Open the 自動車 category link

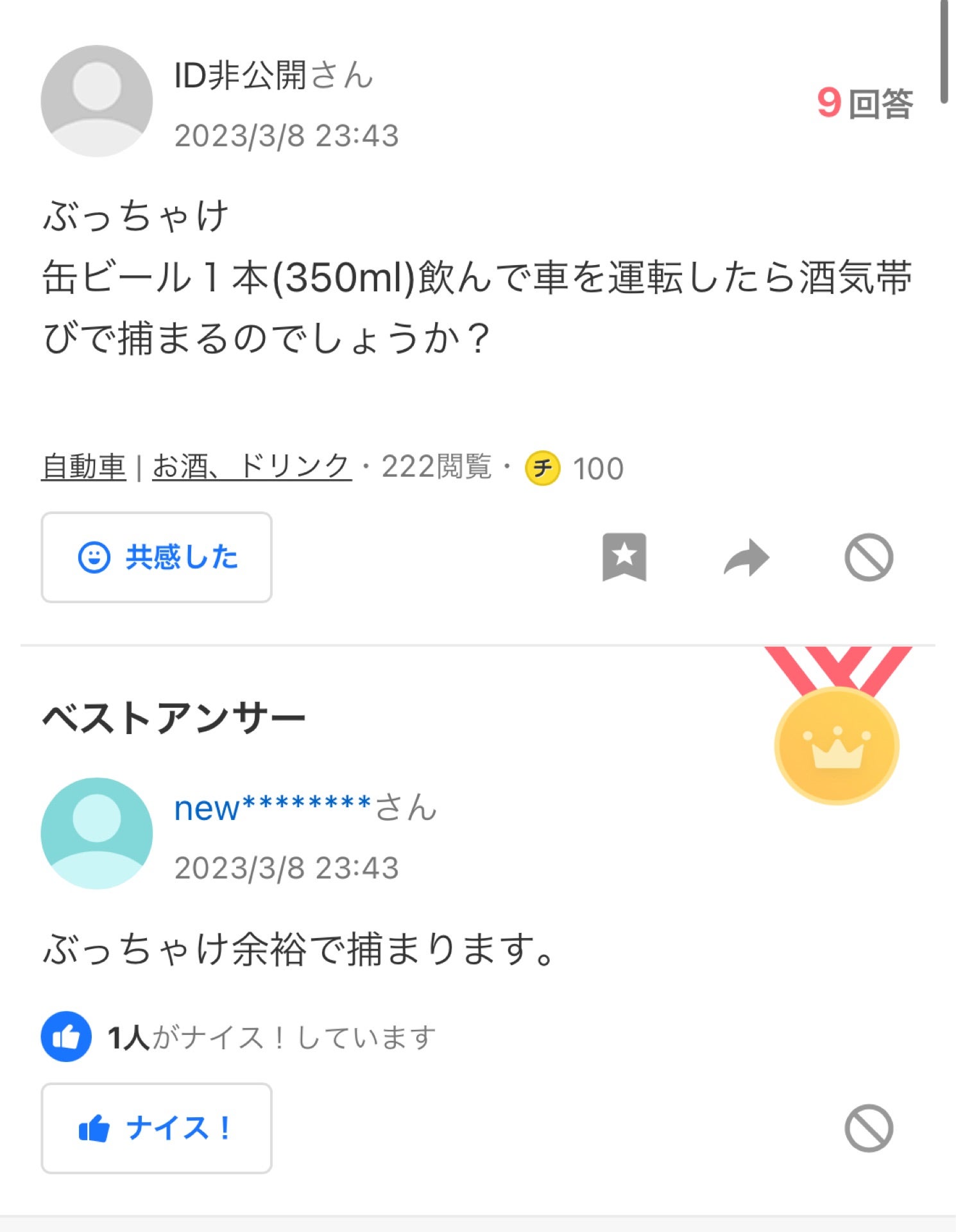(x=83, y=468)
